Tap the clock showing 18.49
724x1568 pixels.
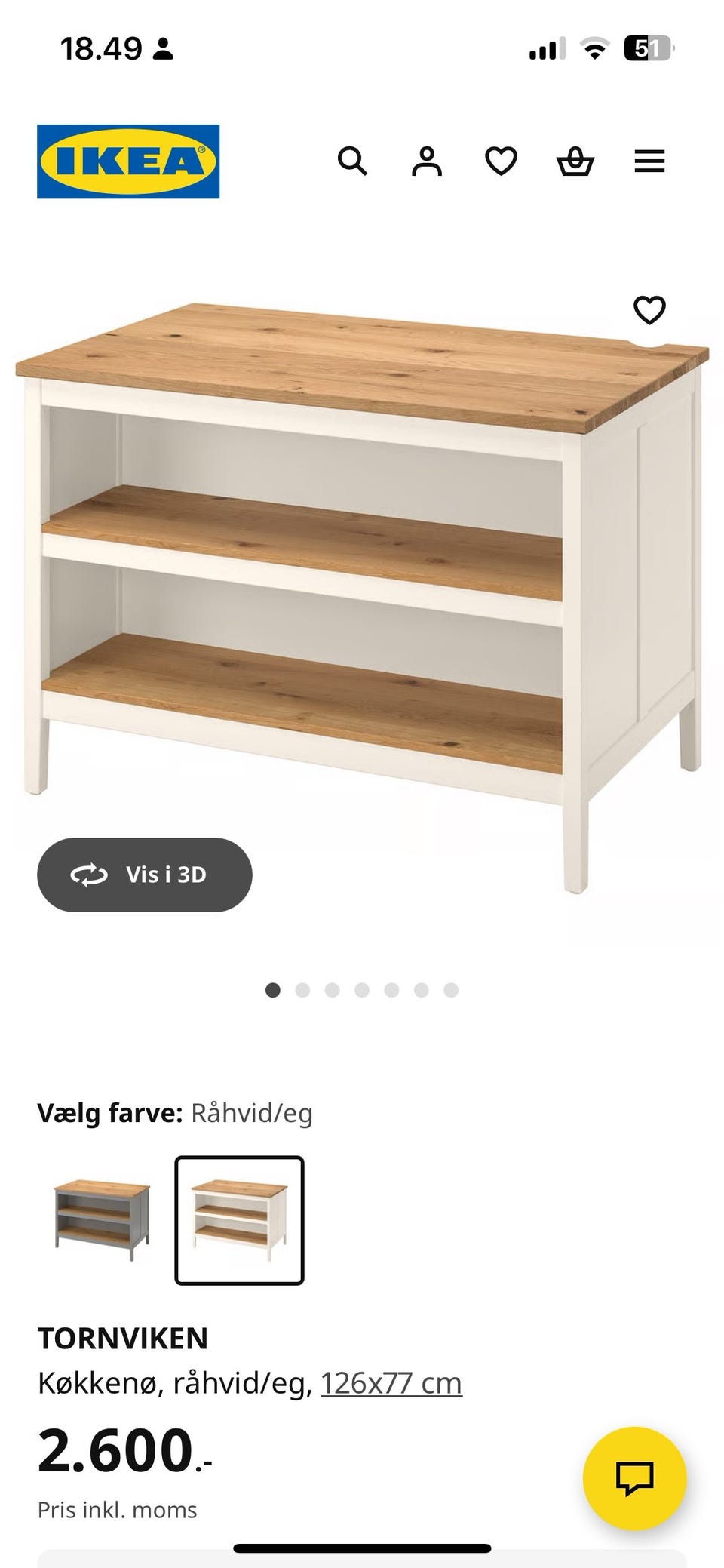tap(102, 48)
